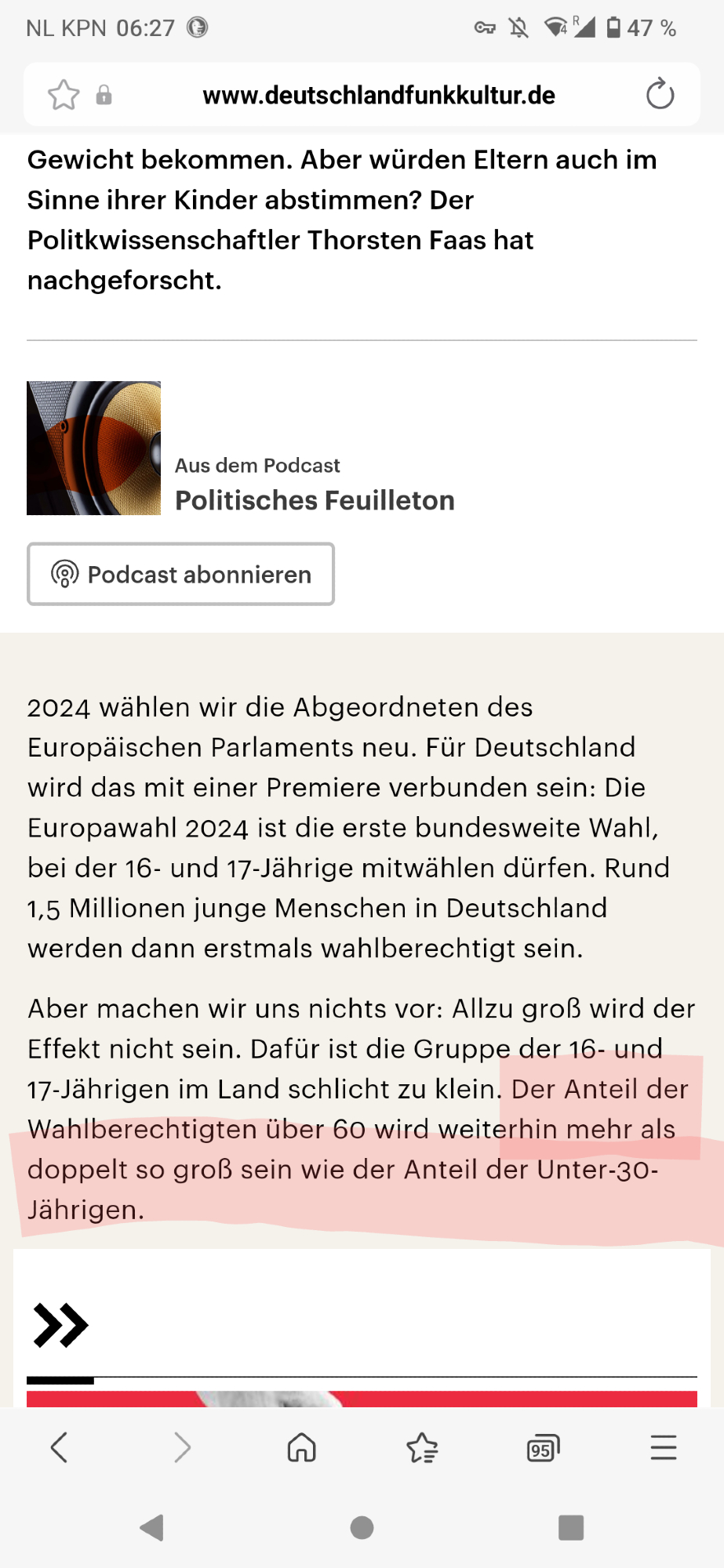Image resolution: width=724 pixels, height=1568 pixels.
Task: Show the 95 open tabs
Action: click(x=543, y=1448)
